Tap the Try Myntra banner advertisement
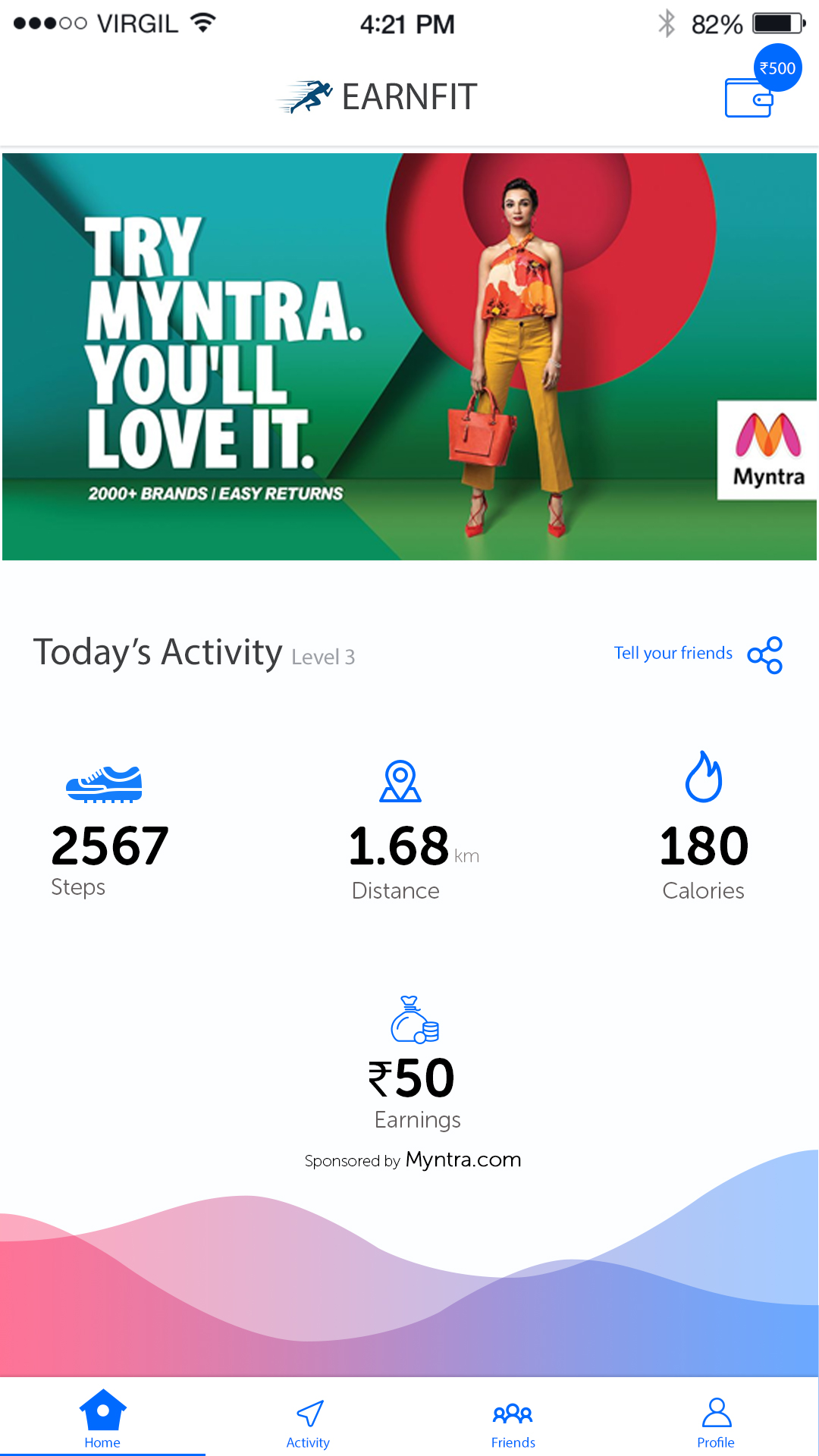Image resolution: width=819 pixels, height=1456 pixels. pyautogui.click(x=409, y=355)
